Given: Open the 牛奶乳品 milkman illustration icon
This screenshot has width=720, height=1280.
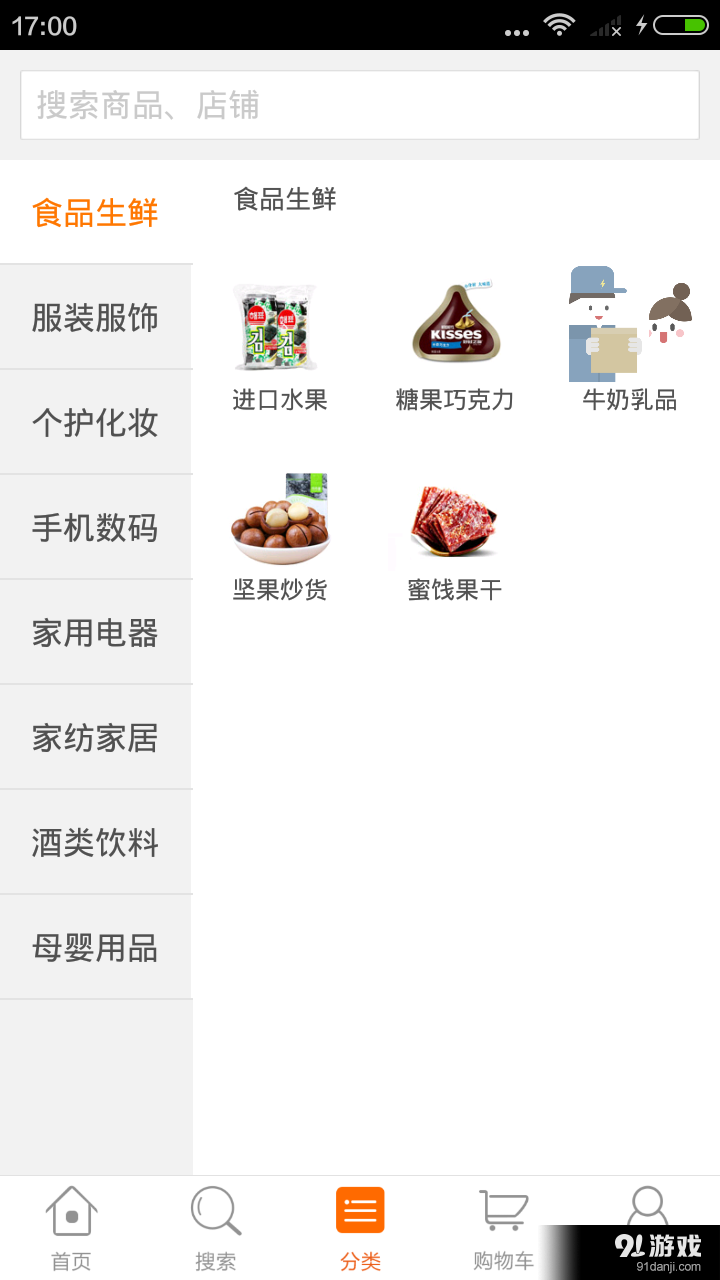Looking at the screenshot, I should point(627,320).
